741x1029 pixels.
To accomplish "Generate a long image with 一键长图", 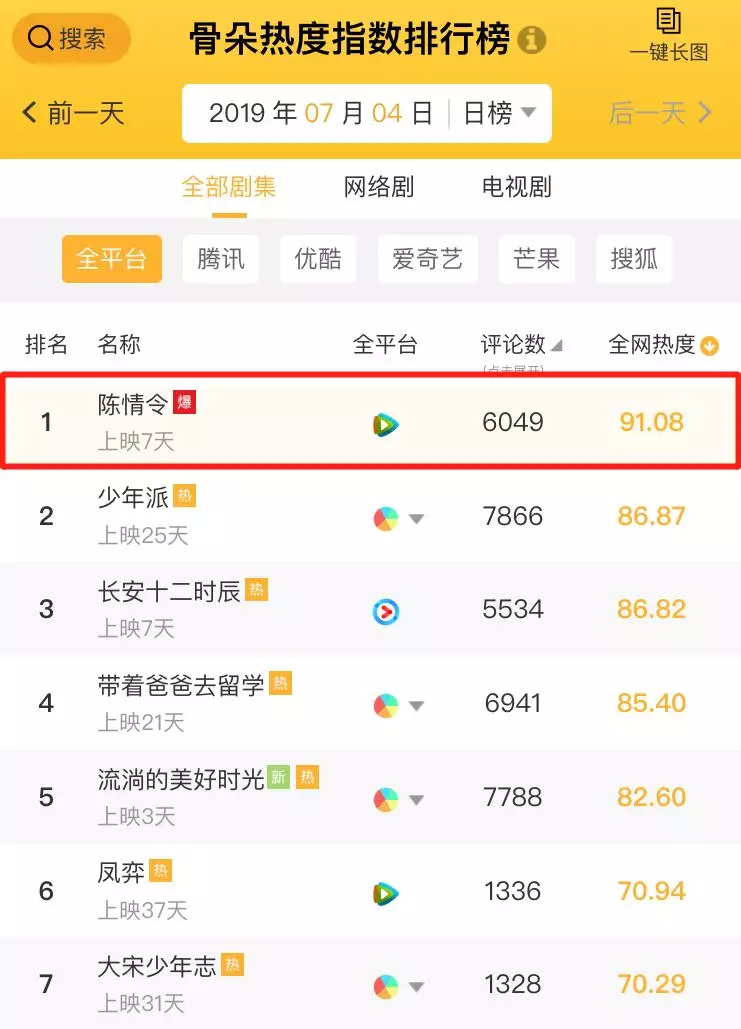I will [x=669, y=35].
